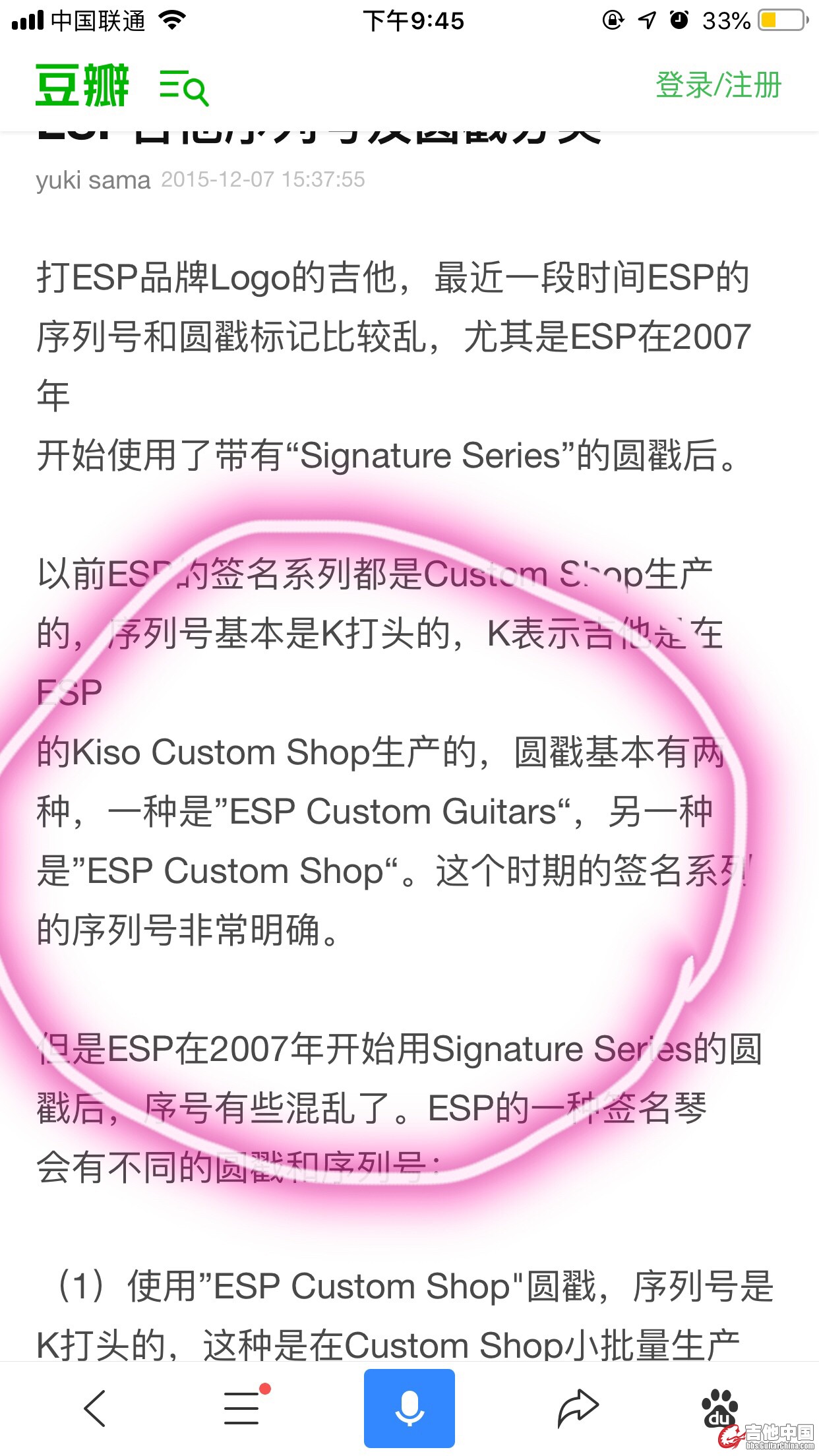
Task: Share this page via the arrow icon
Action: 578,1409
